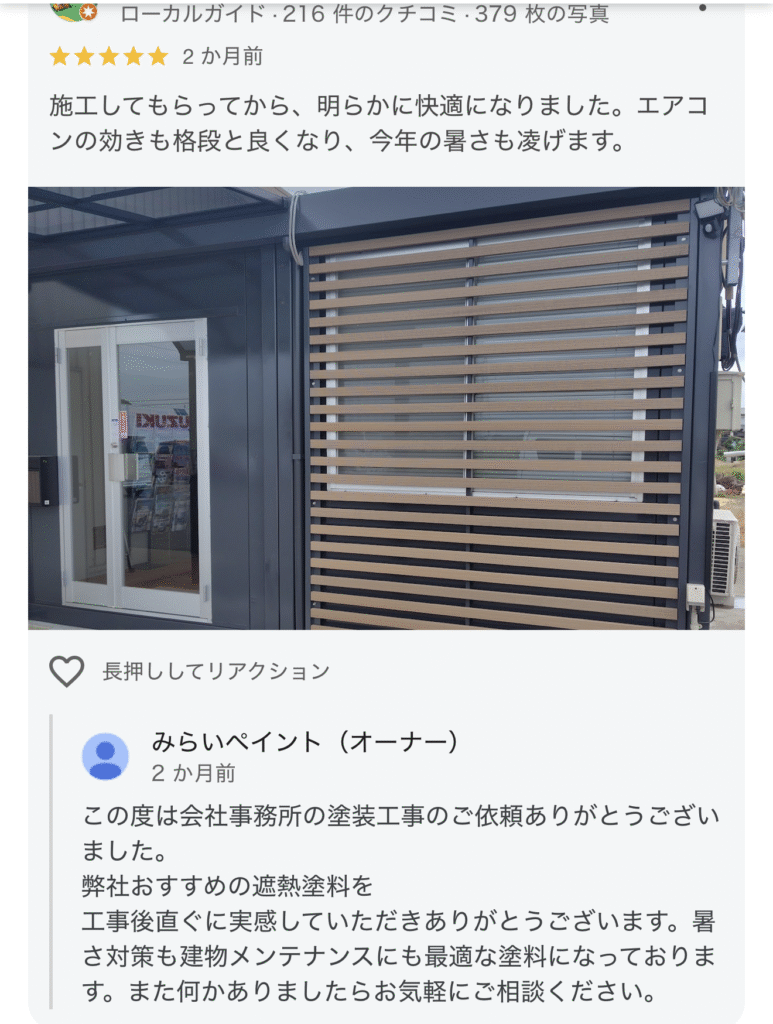Image resolution: width=773 pixels, height=1024 pixels.
Task: Open the review's overflow menu
Action: pos(702,8)
